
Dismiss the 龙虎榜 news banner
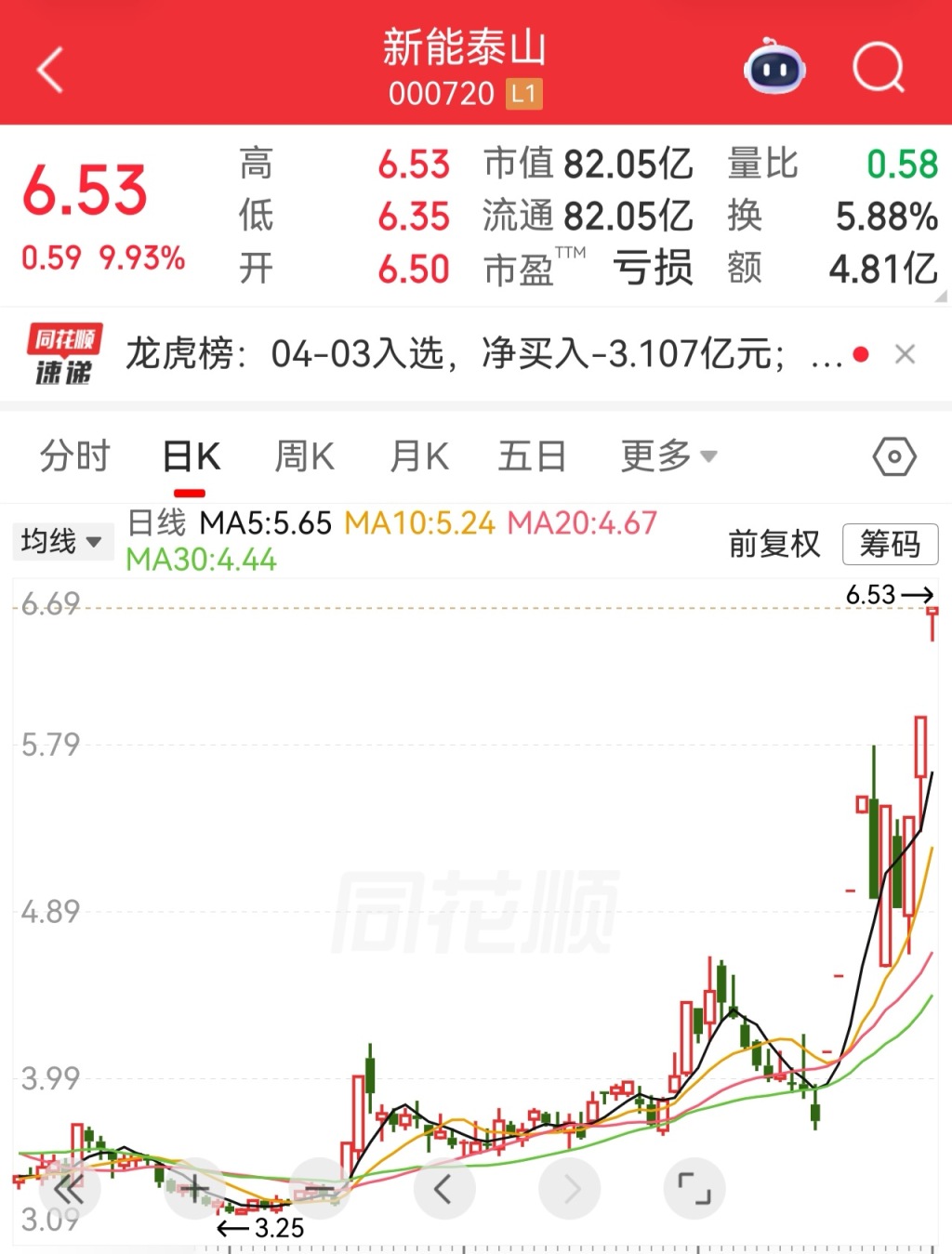point(905,354)
